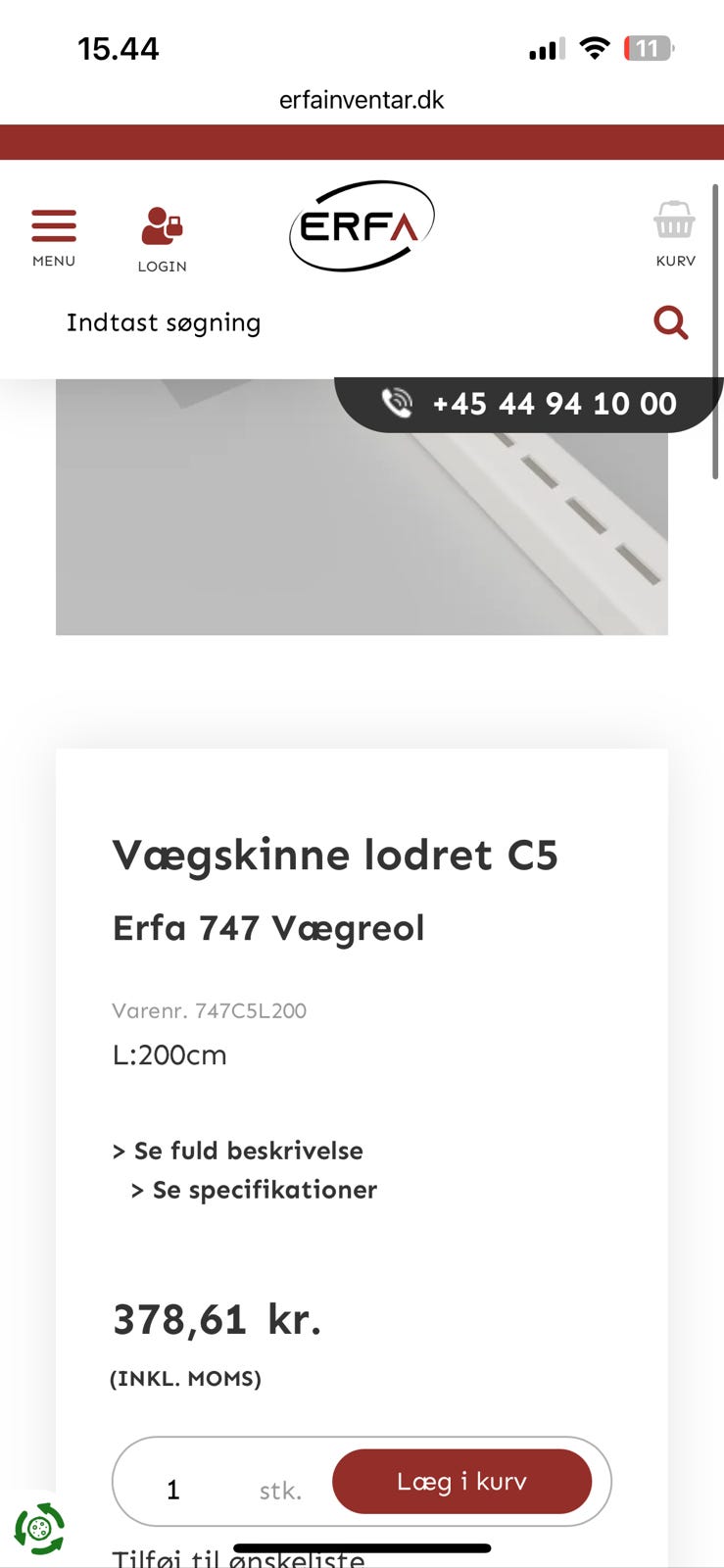Screen dimensions: 724x1568
Task: Call +45 44 94 10 00
Action: pyautogui.click(x=552, y=403)
